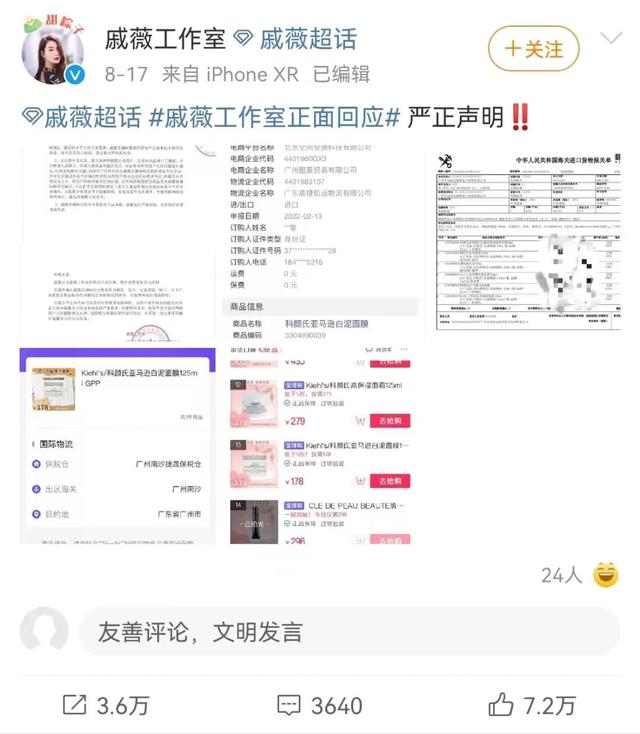The width and height of the screenshot is (640, 734).
Task: View the Kiehl's product listing image
Action: pyautogui.click(x=321, y=447)
